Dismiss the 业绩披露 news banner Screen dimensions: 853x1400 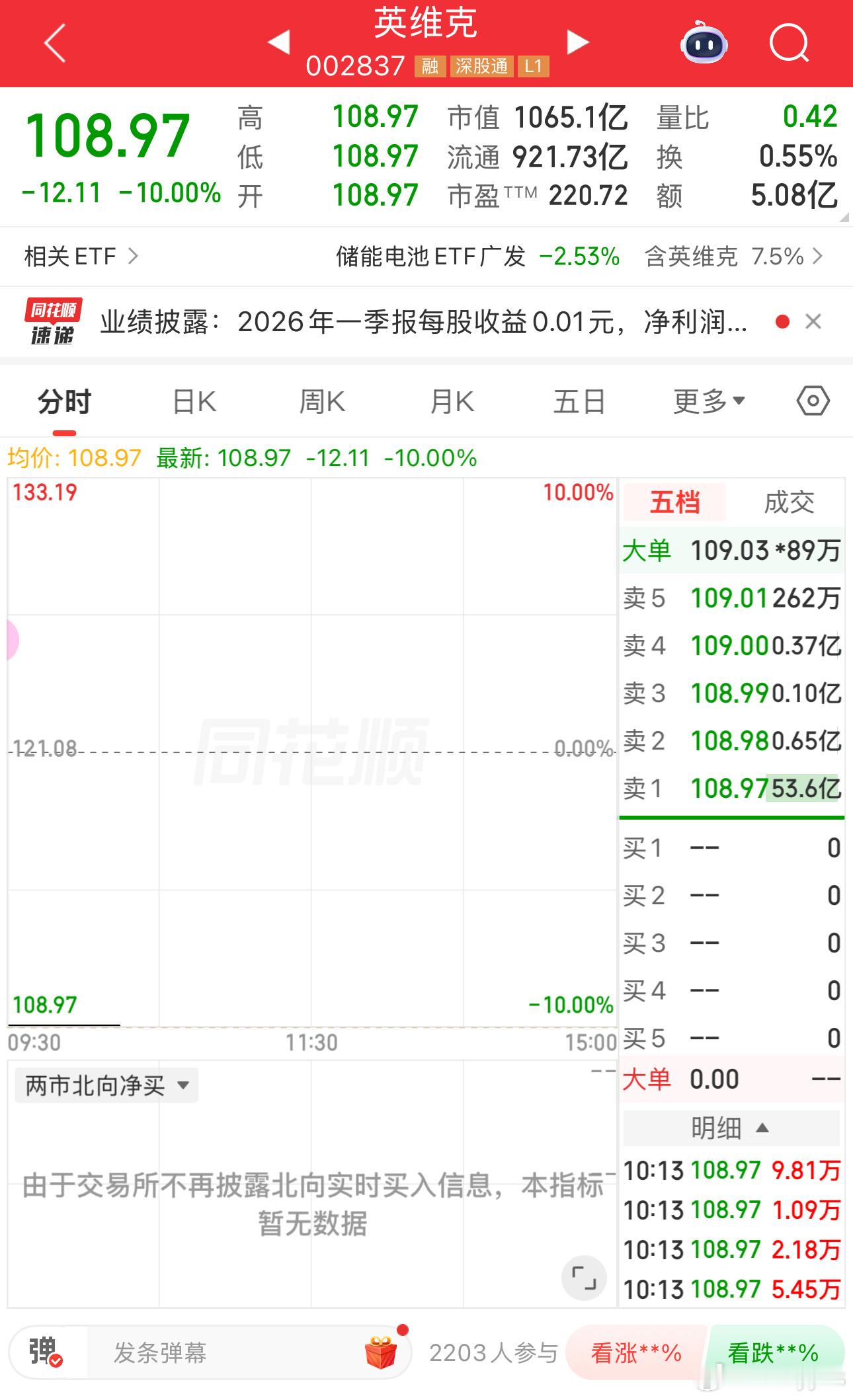(813, 321)
